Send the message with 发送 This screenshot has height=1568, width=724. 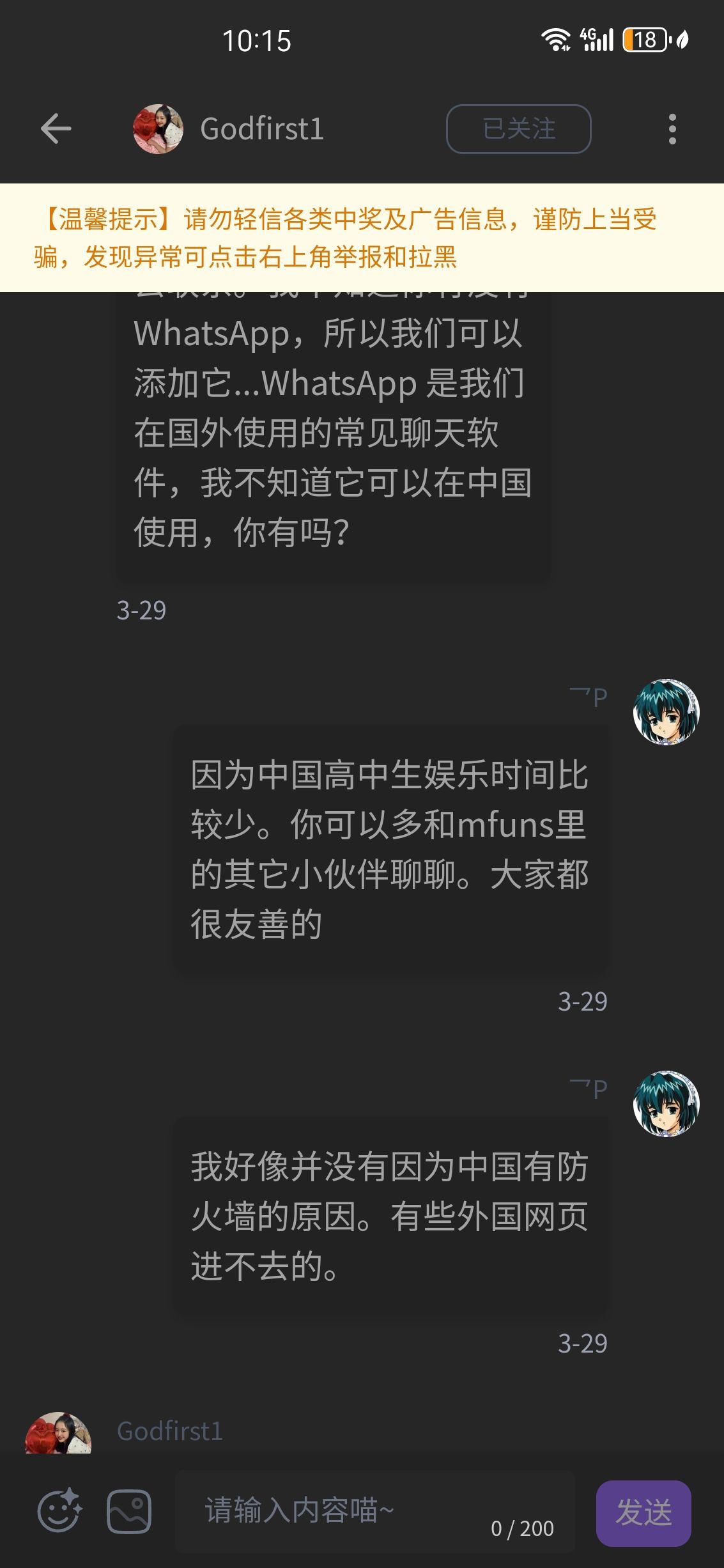pos(643,1512)
